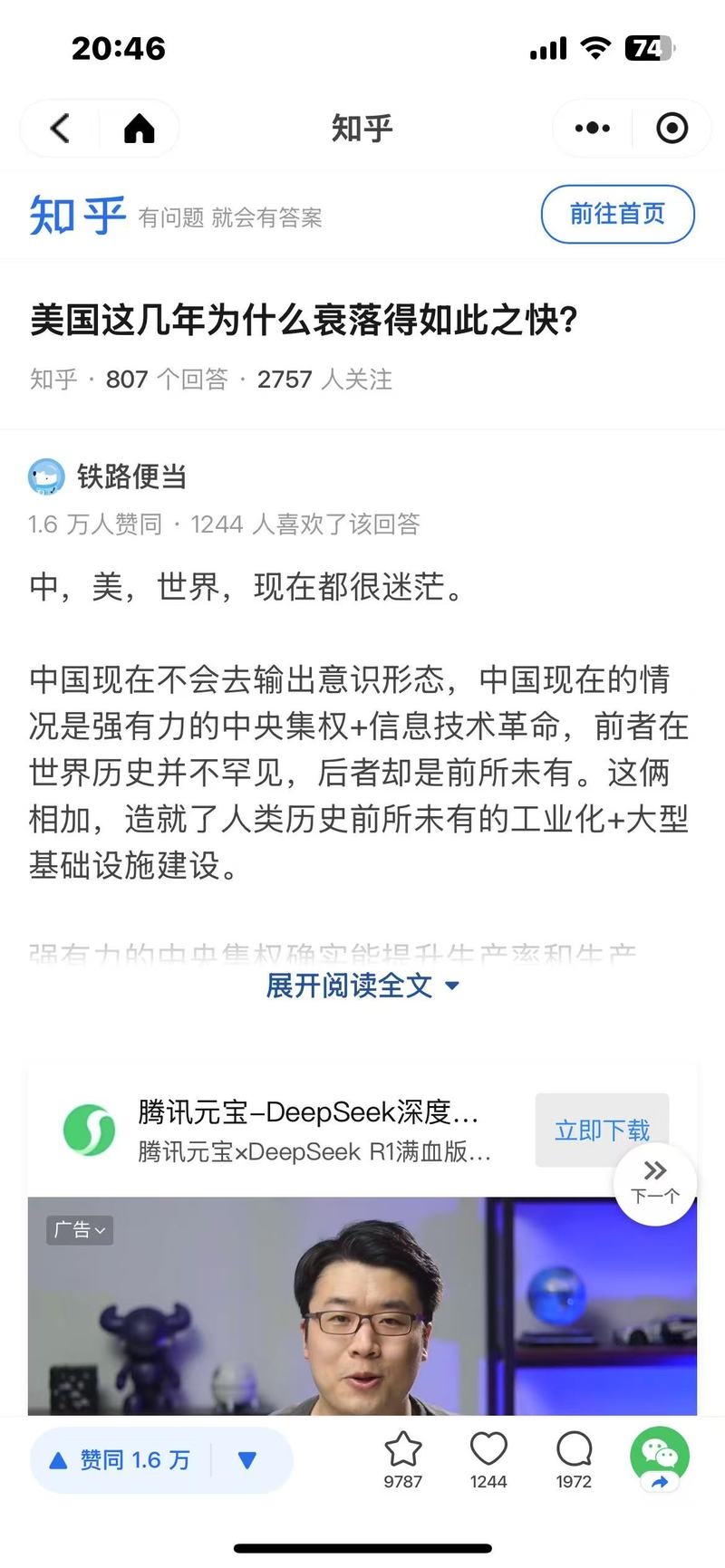Upvote the answer with 赞同 1.6 万
The width and height of the screenshot is (725, 1568).
(121, 1459)
